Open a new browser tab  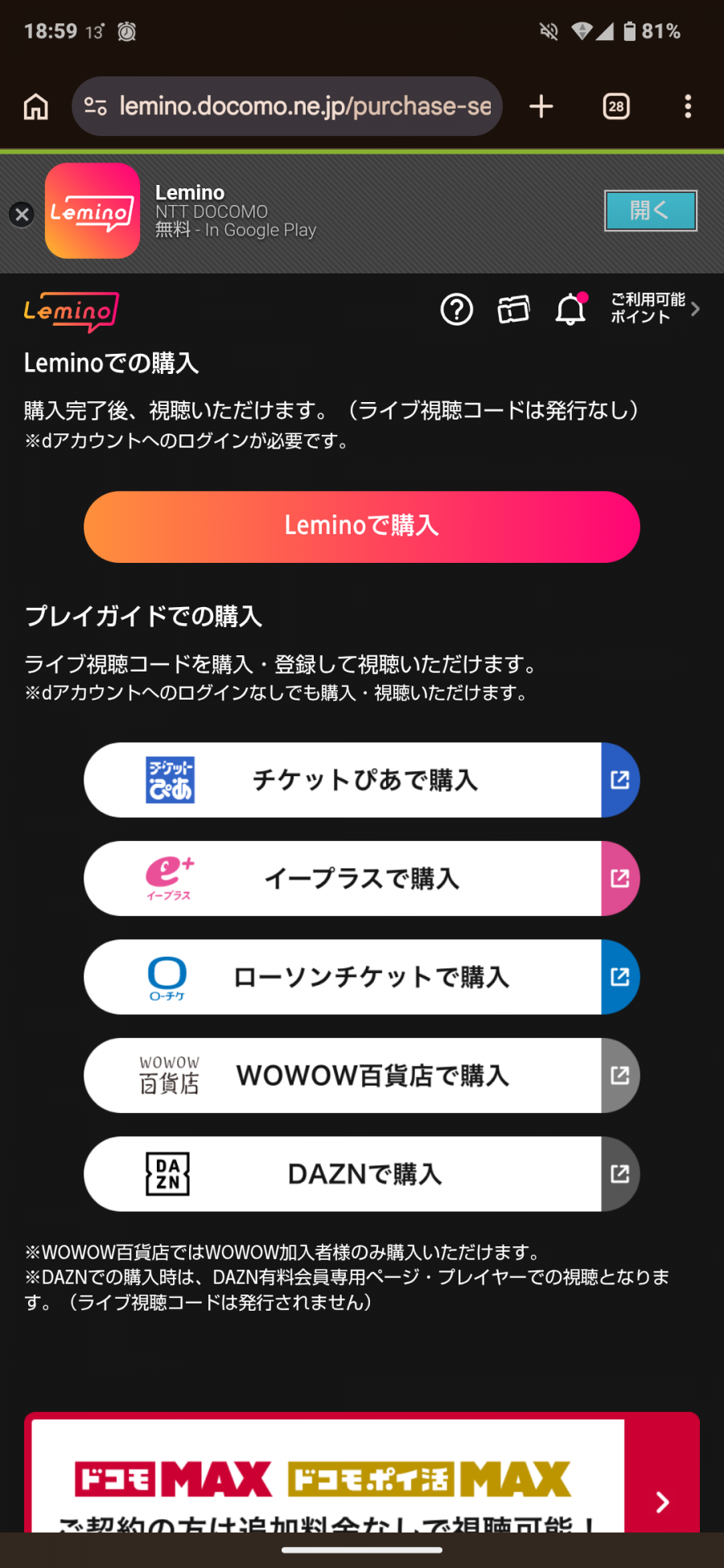[x=541, y=106]
